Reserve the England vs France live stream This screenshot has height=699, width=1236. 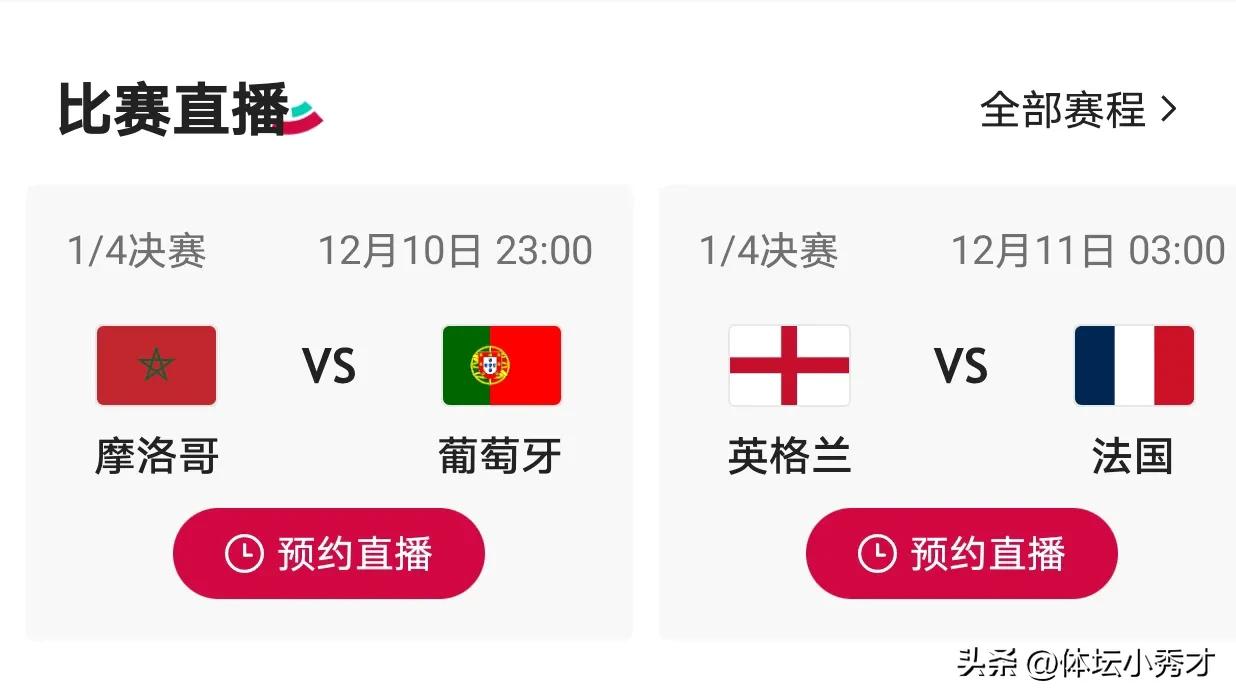pos(961,553)
